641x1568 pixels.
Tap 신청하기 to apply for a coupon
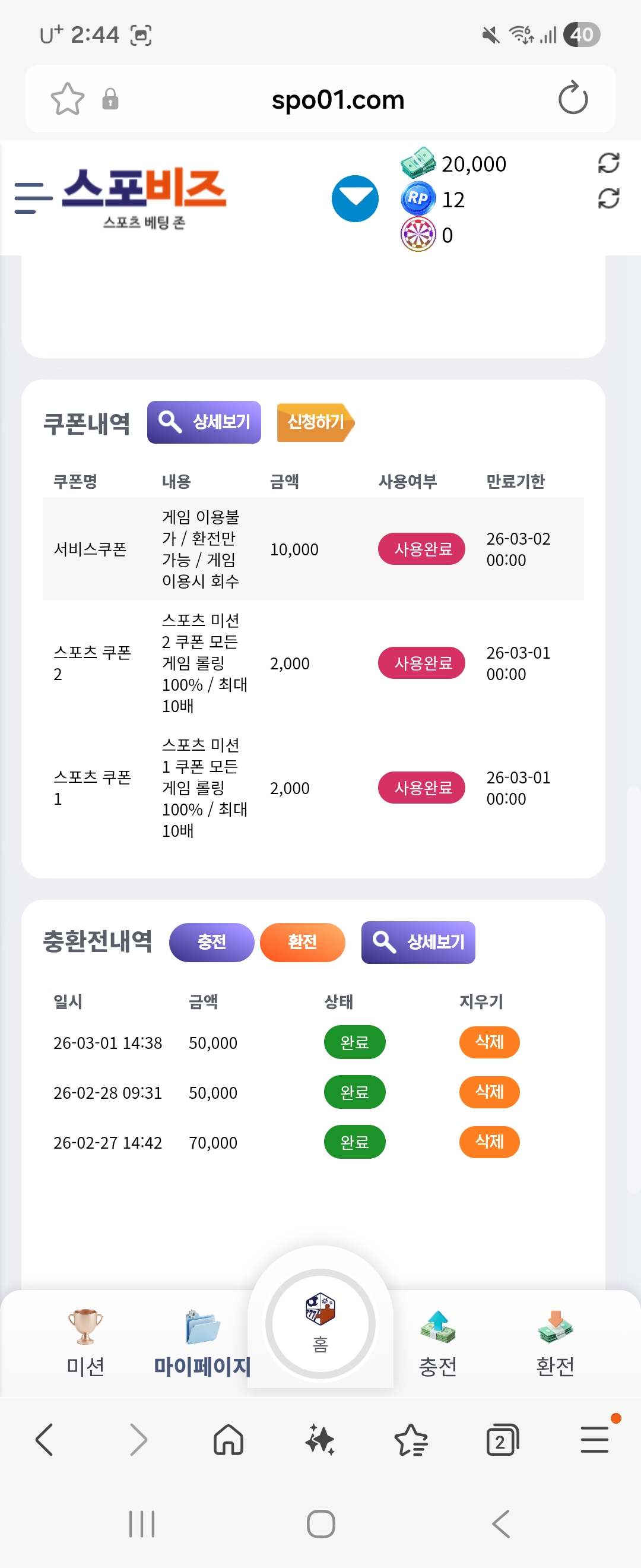click(315, 422)
